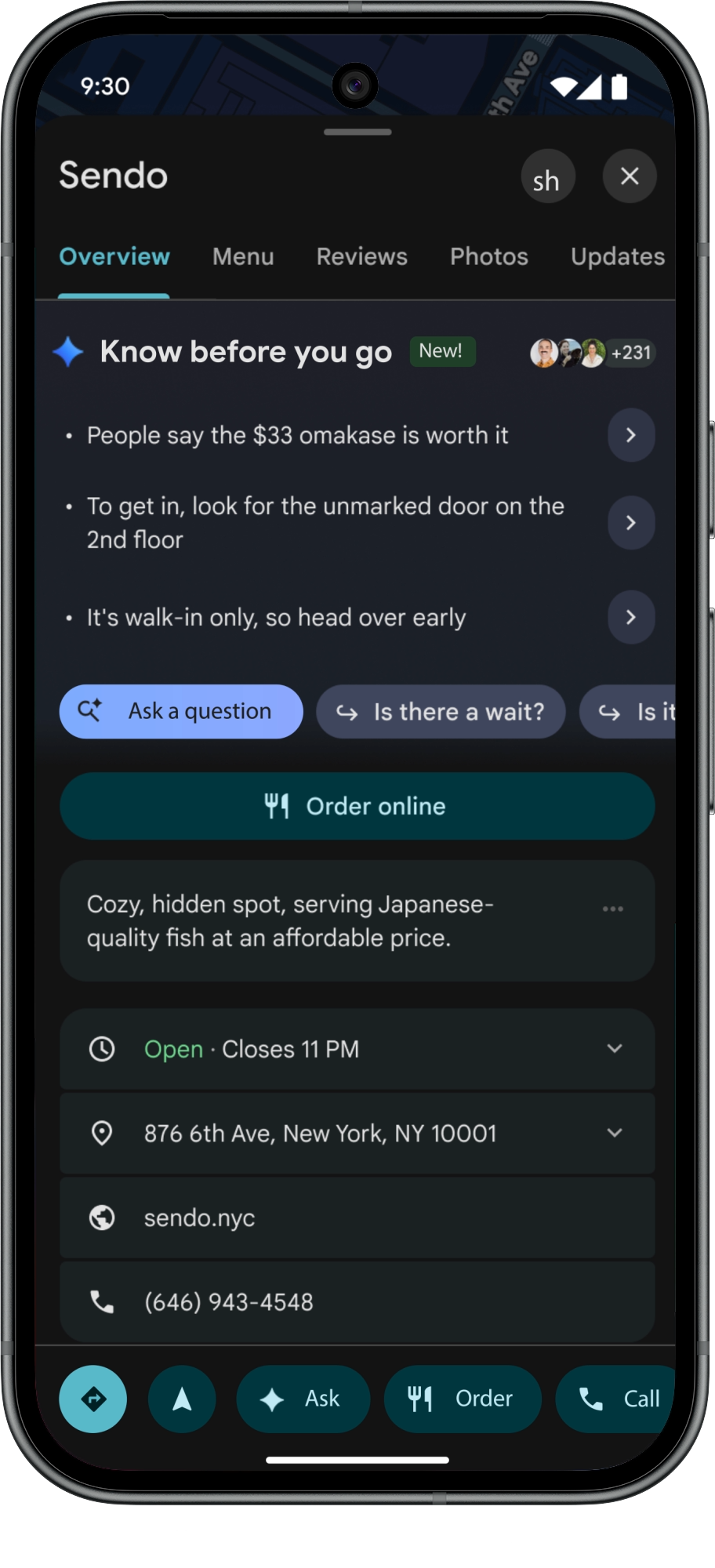Open description options three-dot menu
This screenshot has width=715, height=1568.
612,909
